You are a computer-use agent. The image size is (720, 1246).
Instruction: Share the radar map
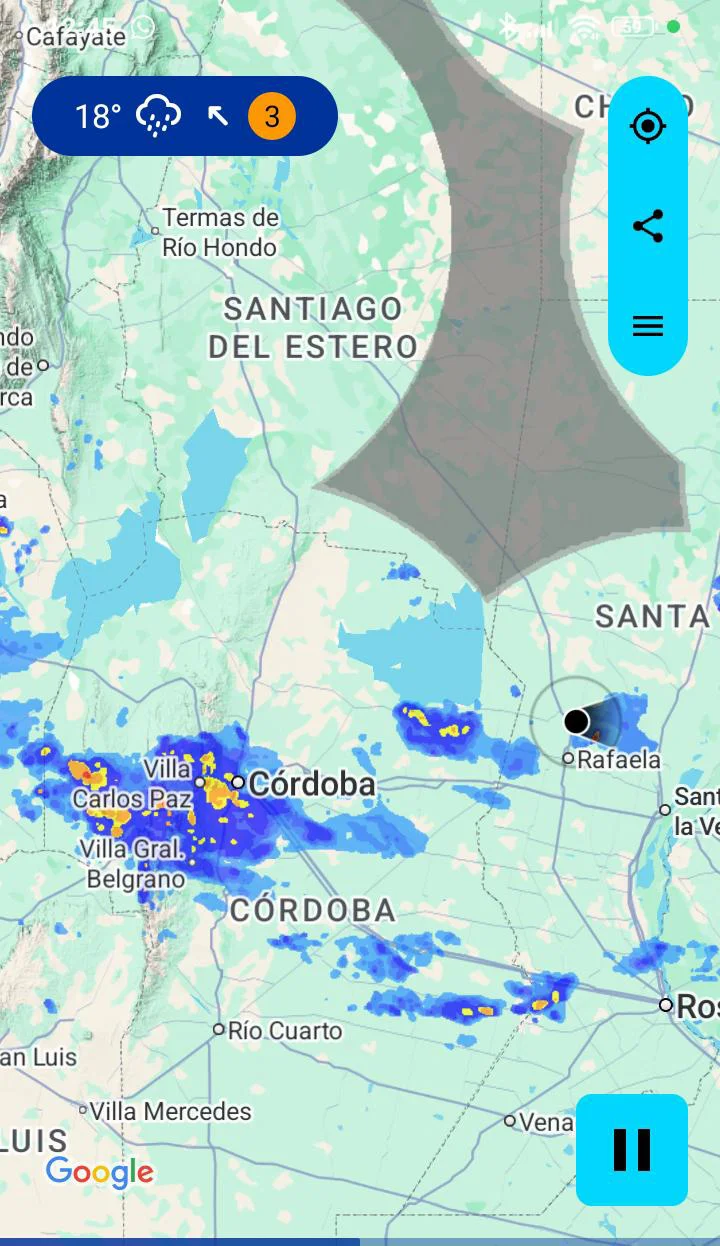click(x=648, y=226)
